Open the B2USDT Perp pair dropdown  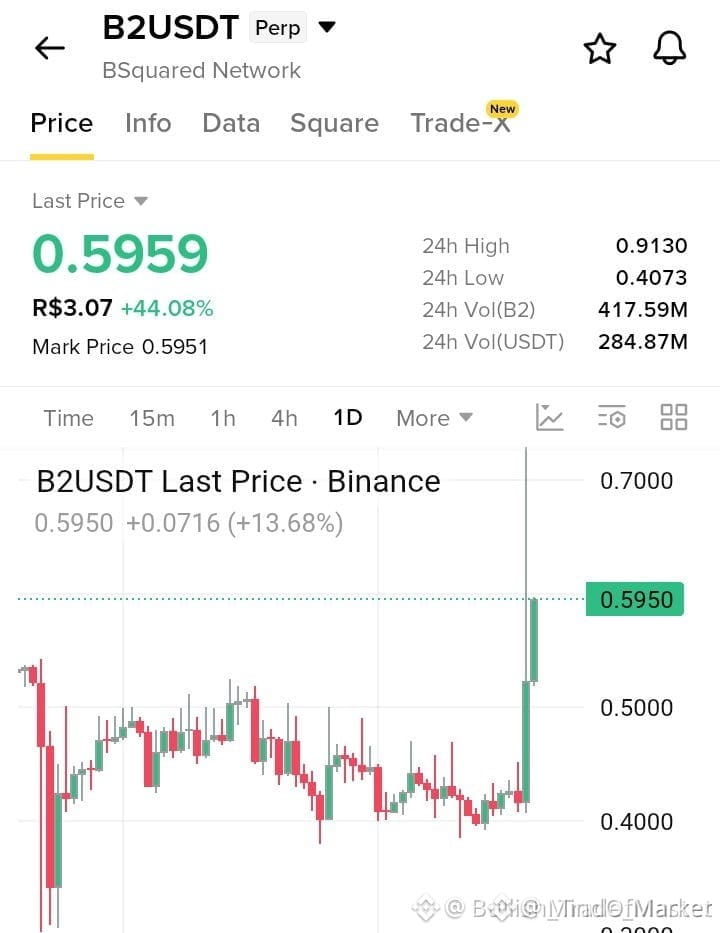click(x=327, y=27)
